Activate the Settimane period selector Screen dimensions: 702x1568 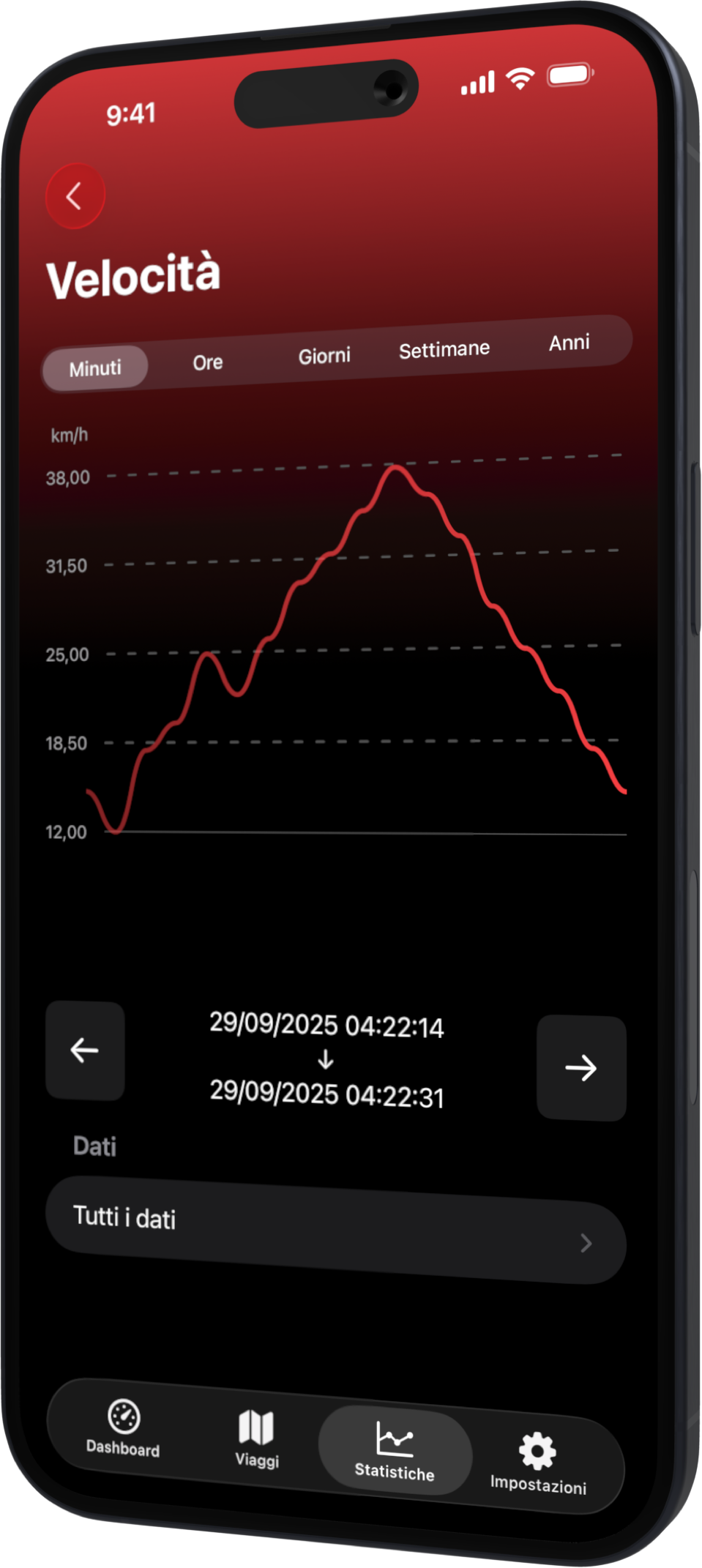(x=444, y=348)
